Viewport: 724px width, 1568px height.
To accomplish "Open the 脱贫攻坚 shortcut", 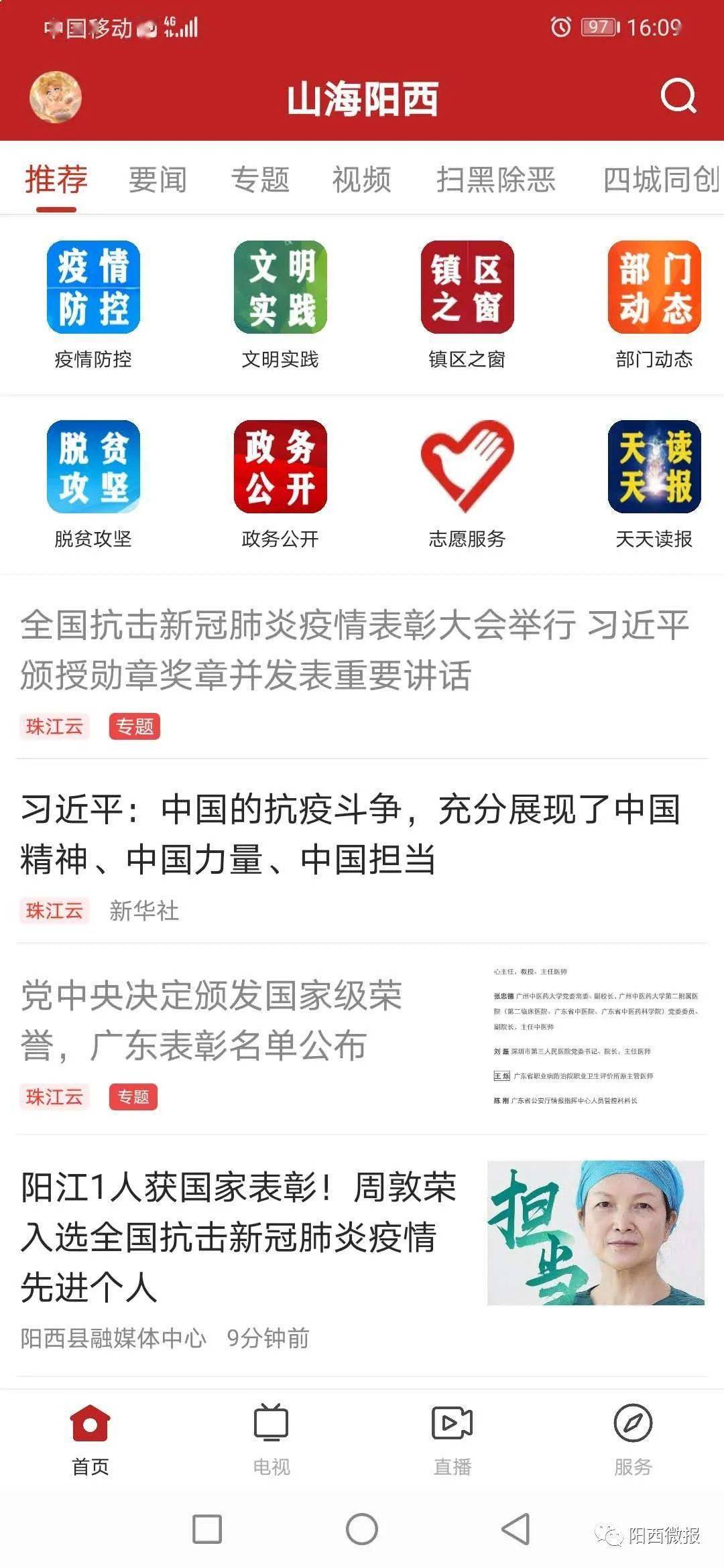I will (x=93, y=484).
